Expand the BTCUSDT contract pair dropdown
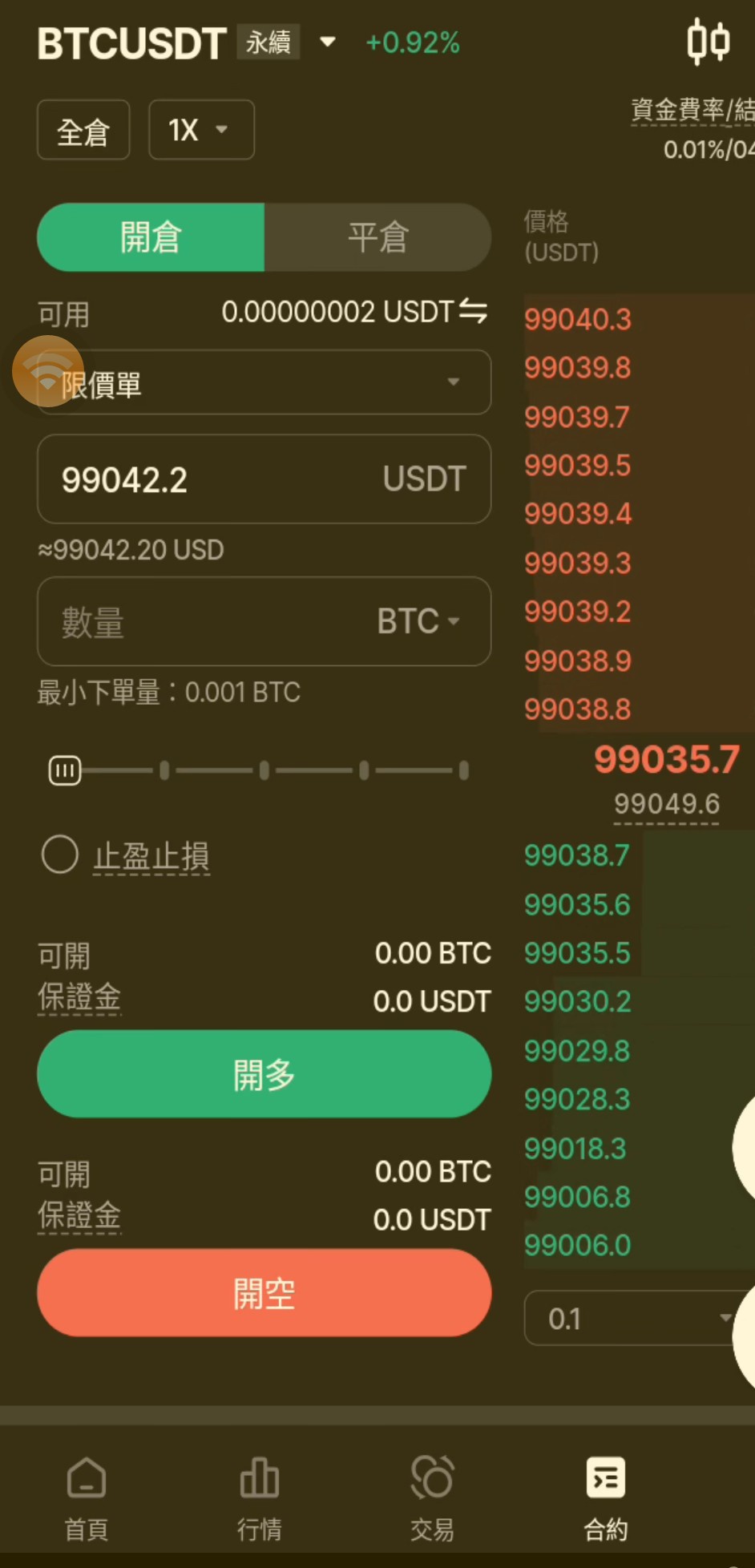This screenshot has height=1568, width=755. tap(327, 42)
